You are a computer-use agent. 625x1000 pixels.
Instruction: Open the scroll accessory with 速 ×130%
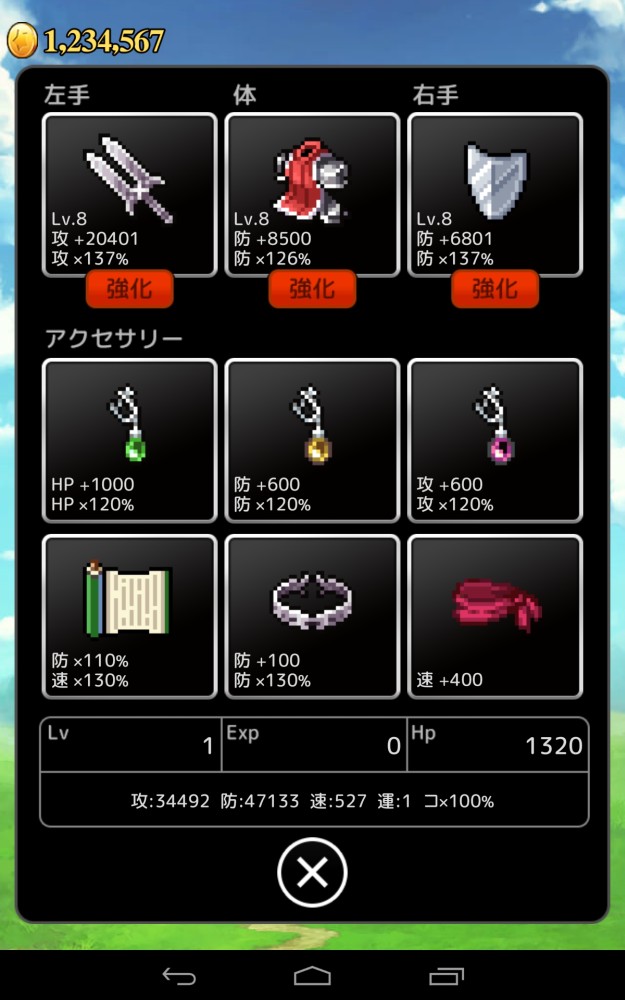pyautogui.click(x=129, y=616)
